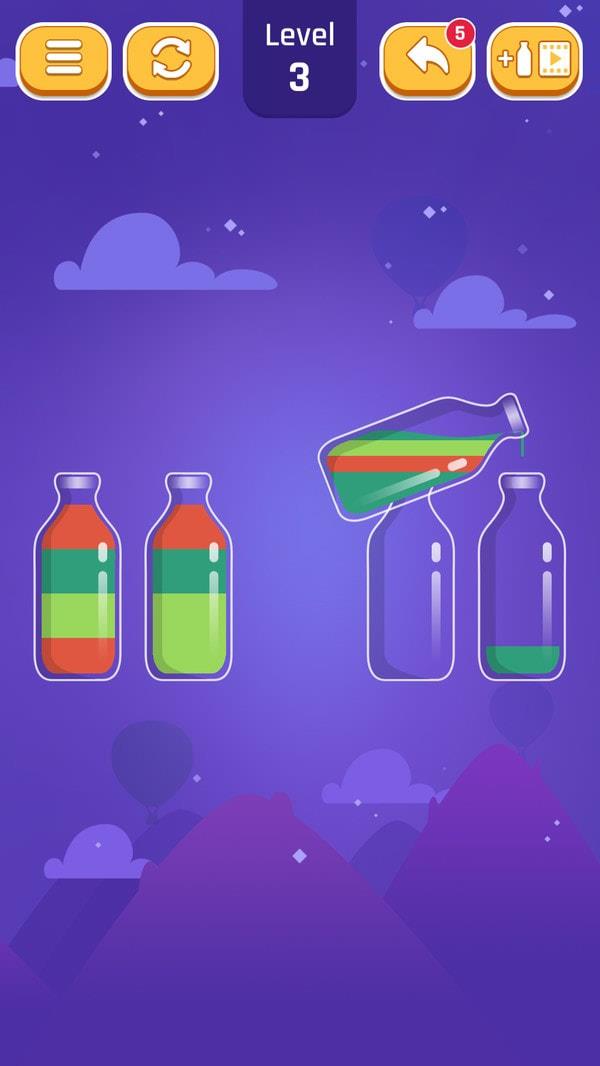Select the full bottle with red bottom layer

[78, 580]
